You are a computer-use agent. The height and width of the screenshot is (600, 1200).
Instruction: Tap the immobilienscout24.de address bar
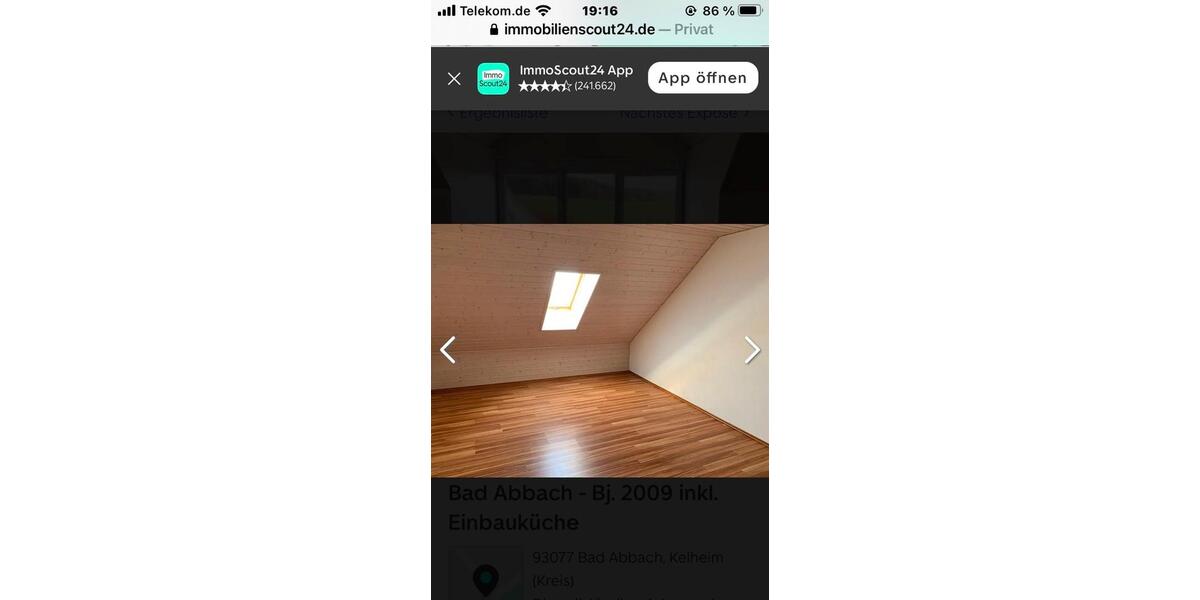[x=600, y=29]
